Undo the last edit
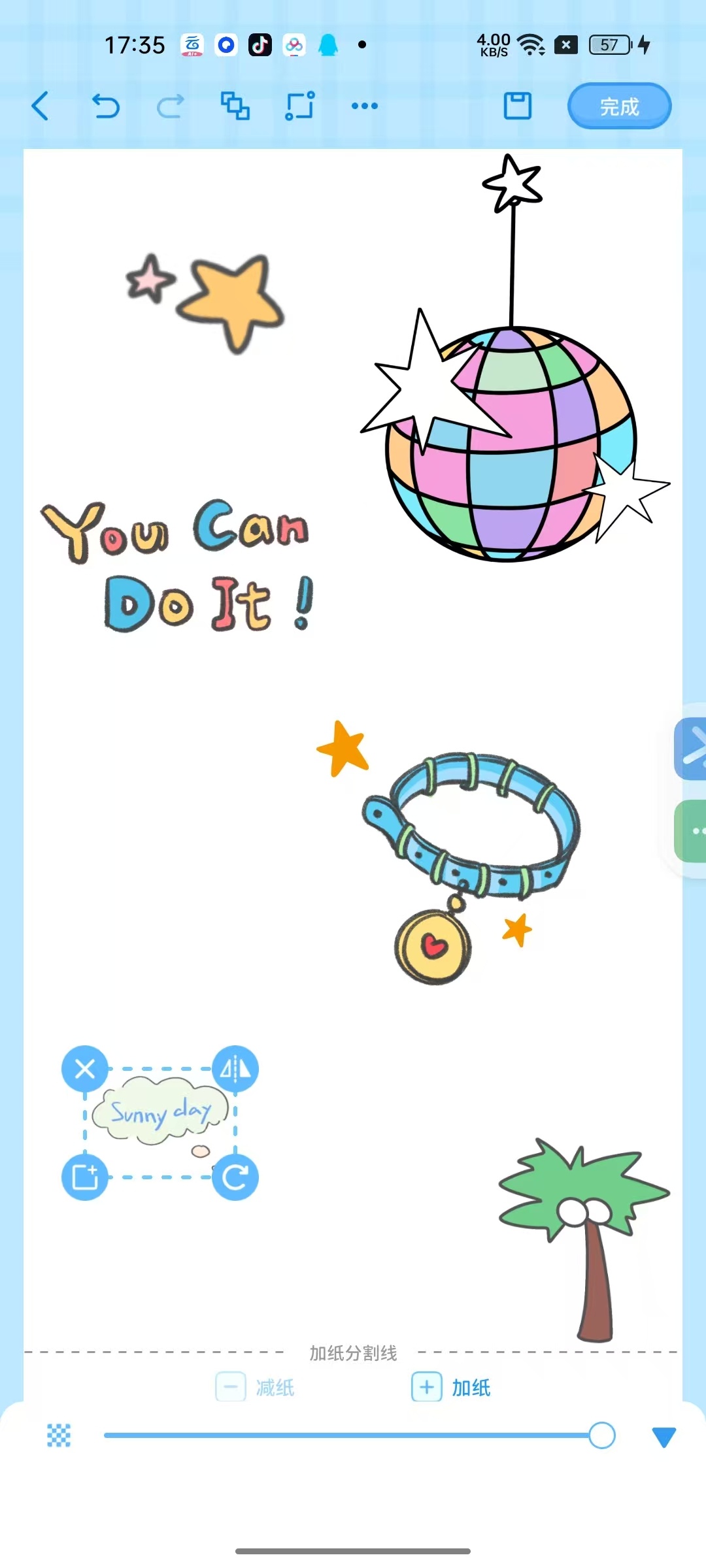 [105, 106]
